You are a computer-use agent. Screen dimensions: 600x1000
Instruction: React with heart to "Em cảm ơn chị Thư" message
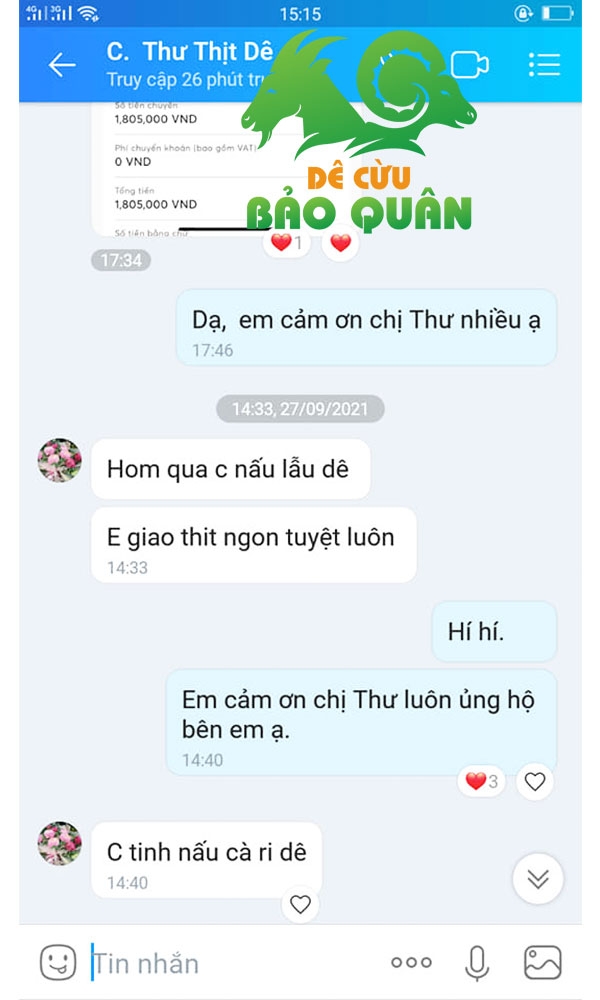534,781
